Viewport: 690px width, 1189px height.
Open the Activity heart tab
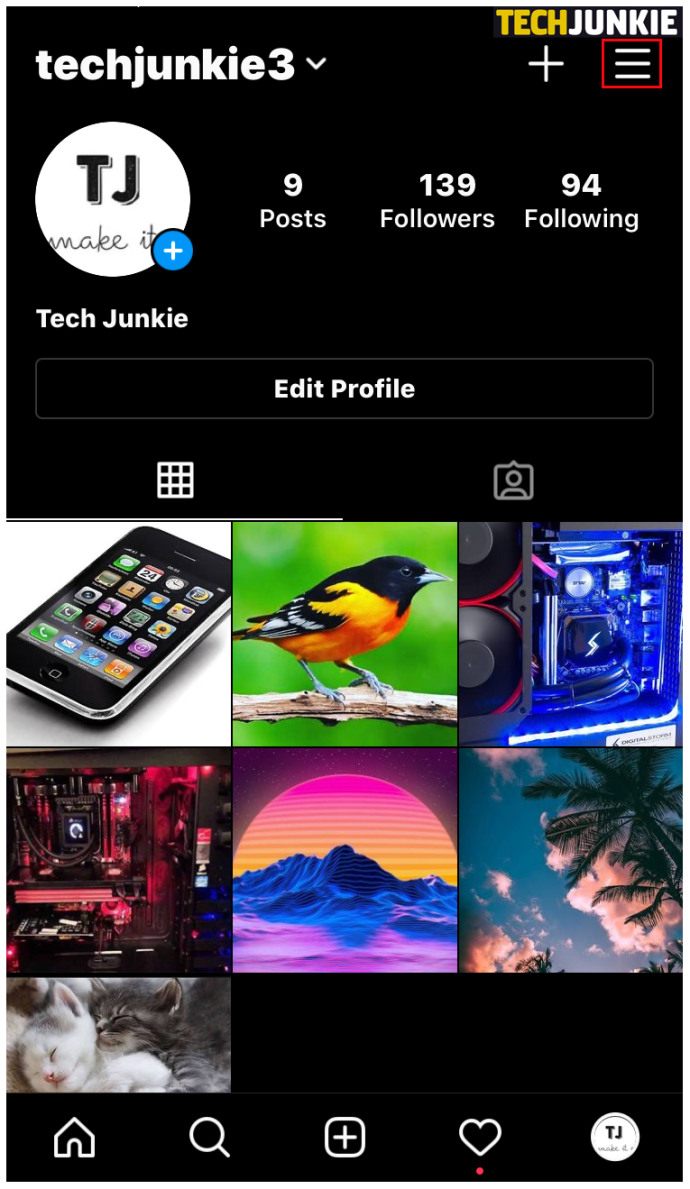coord(479,1138)
